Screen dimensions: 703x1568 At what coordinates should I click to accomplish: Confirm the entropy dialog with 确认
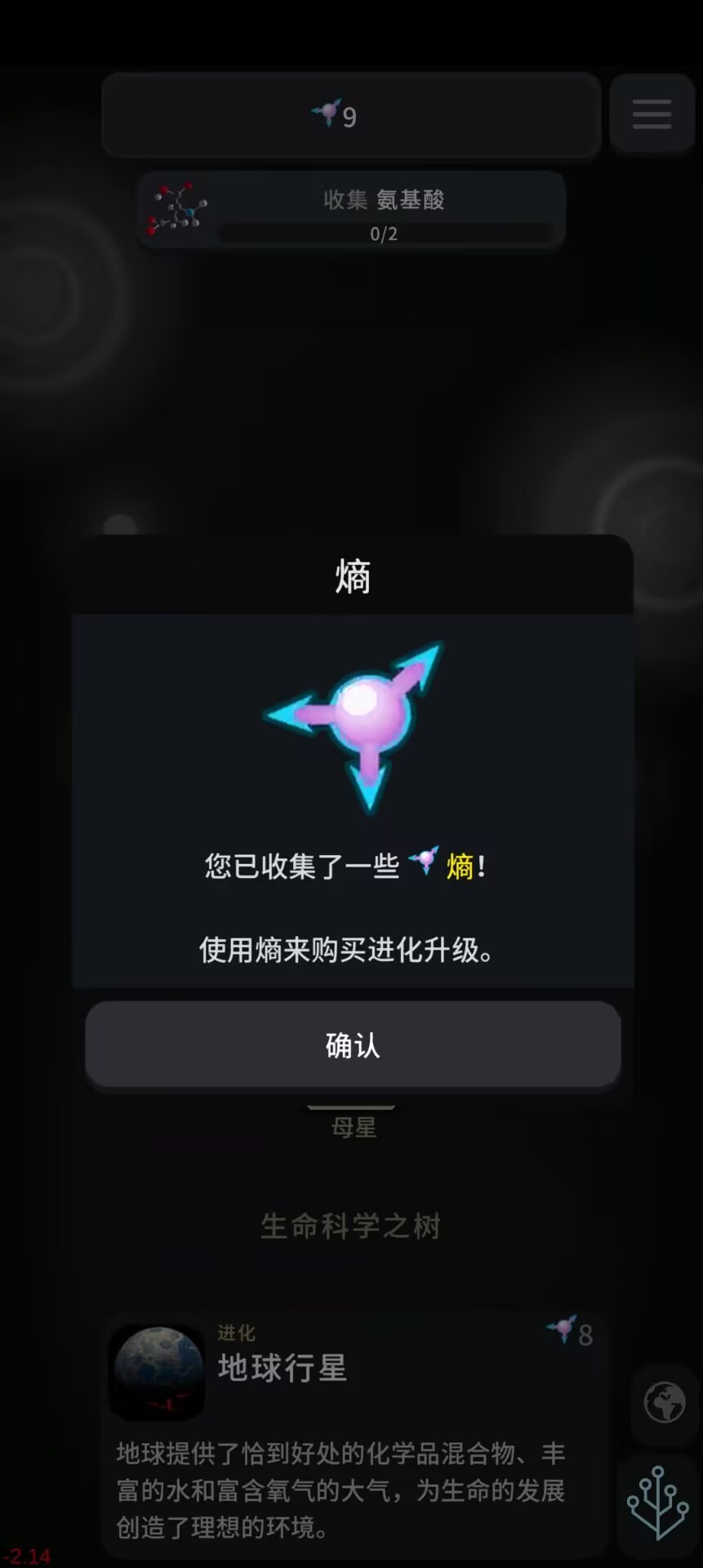[353, 1044]
